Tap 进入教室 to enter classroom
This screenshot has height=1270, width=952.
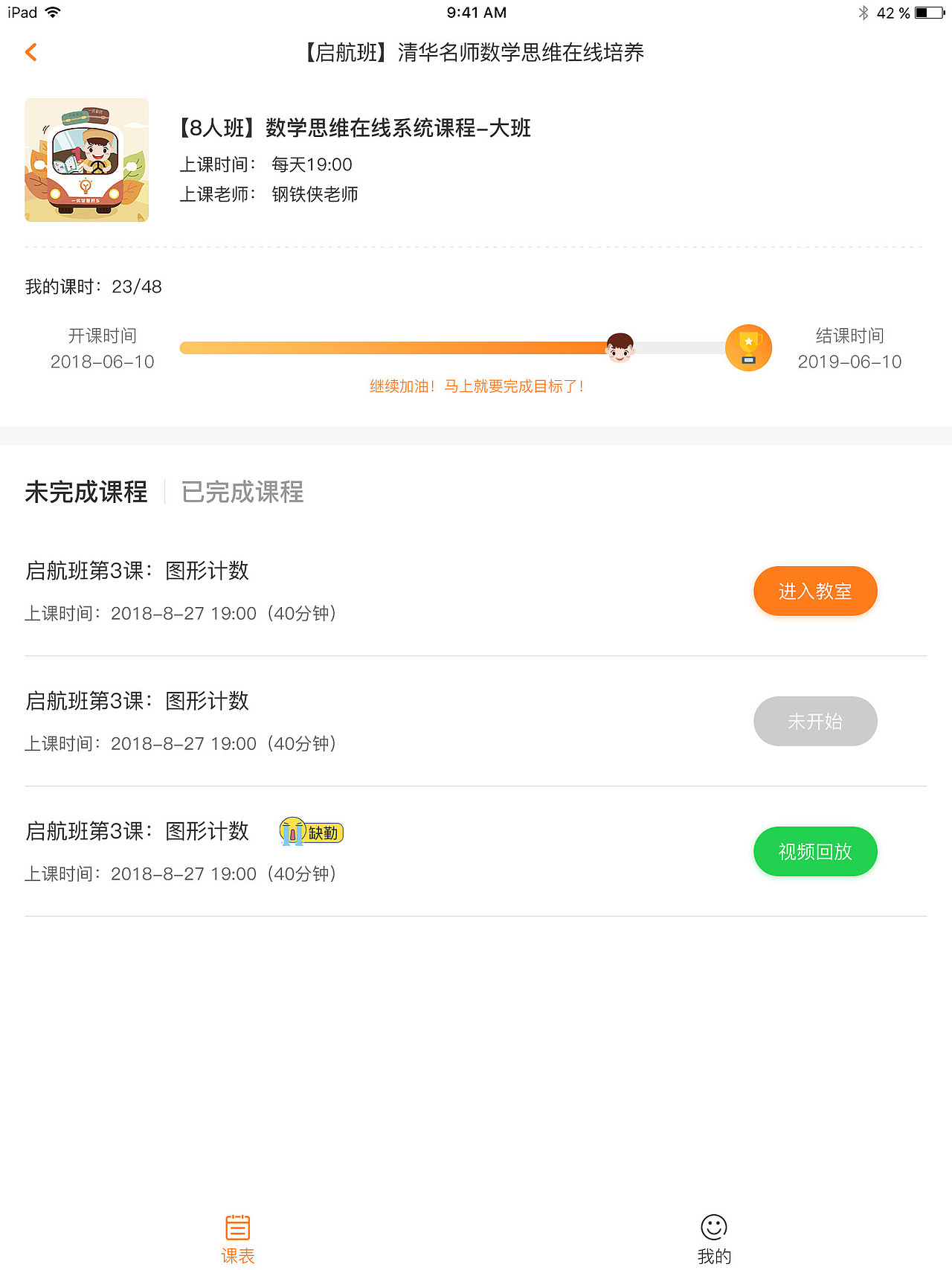click(x=815, y=591)
